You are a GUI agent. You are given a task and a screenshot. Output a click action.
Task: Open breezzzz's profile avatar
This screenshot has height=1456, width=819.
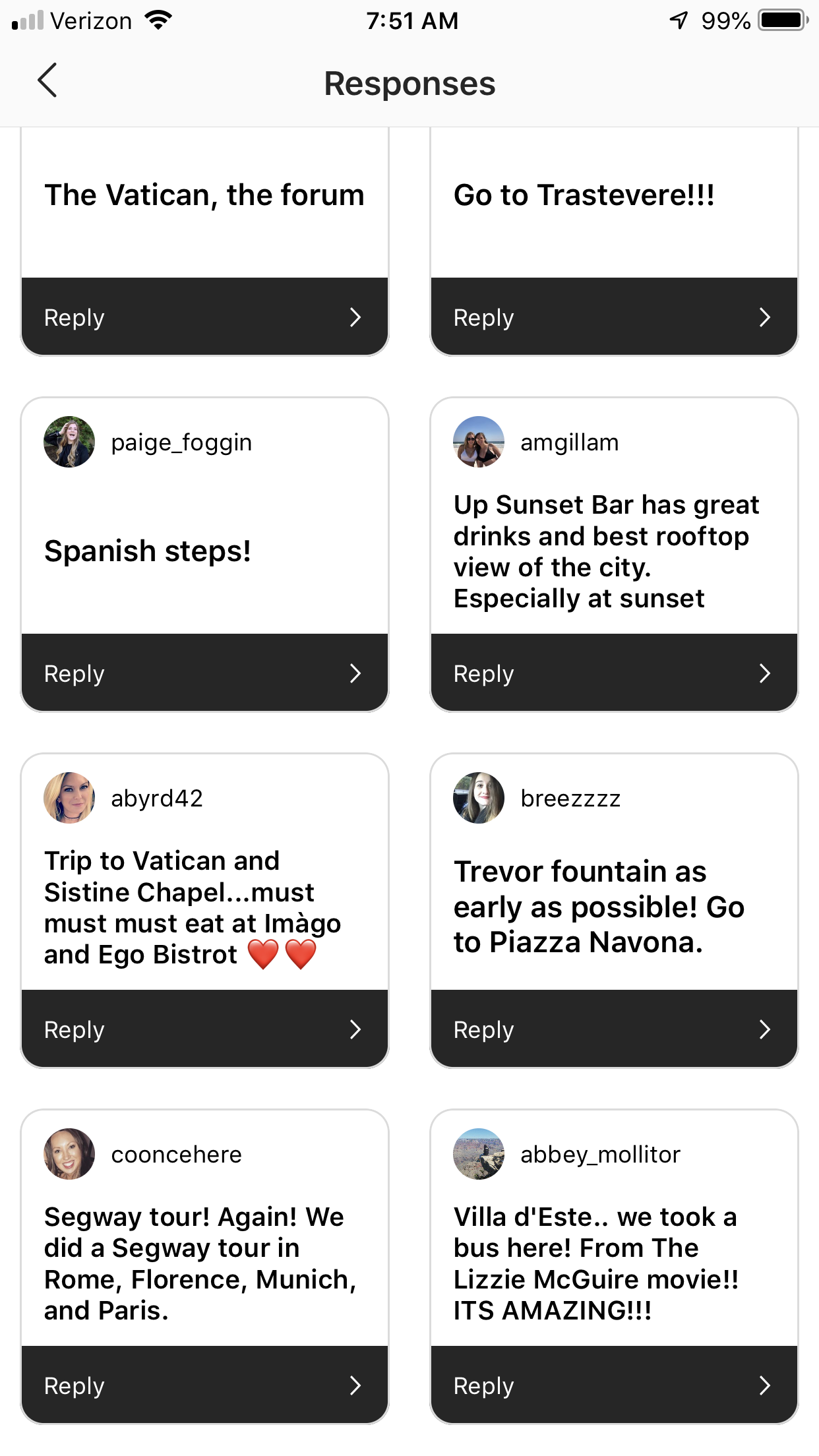click(x=479, y=798)
